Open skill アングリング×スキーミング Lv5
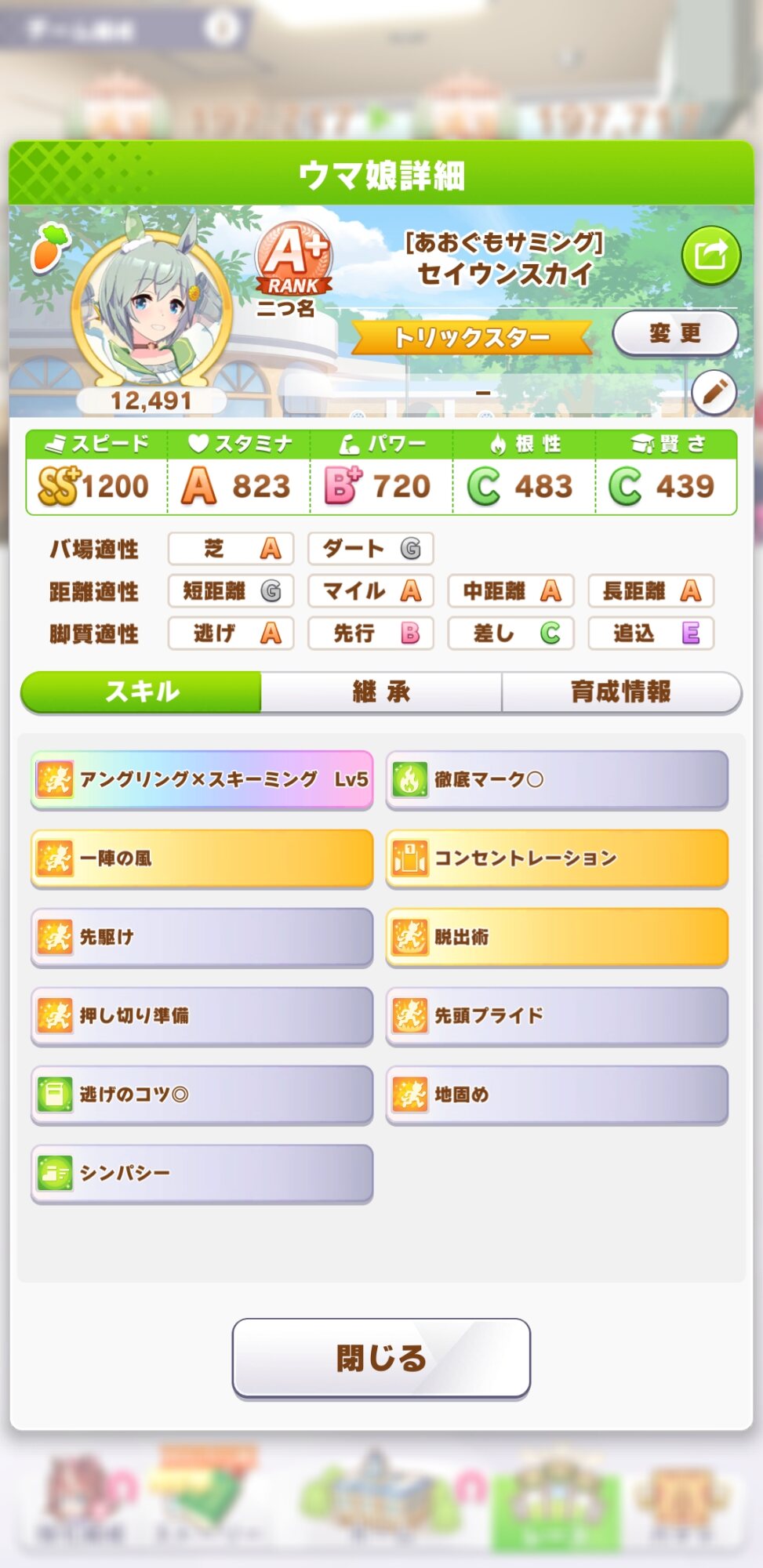763x1568 pixels. (202, 779)
